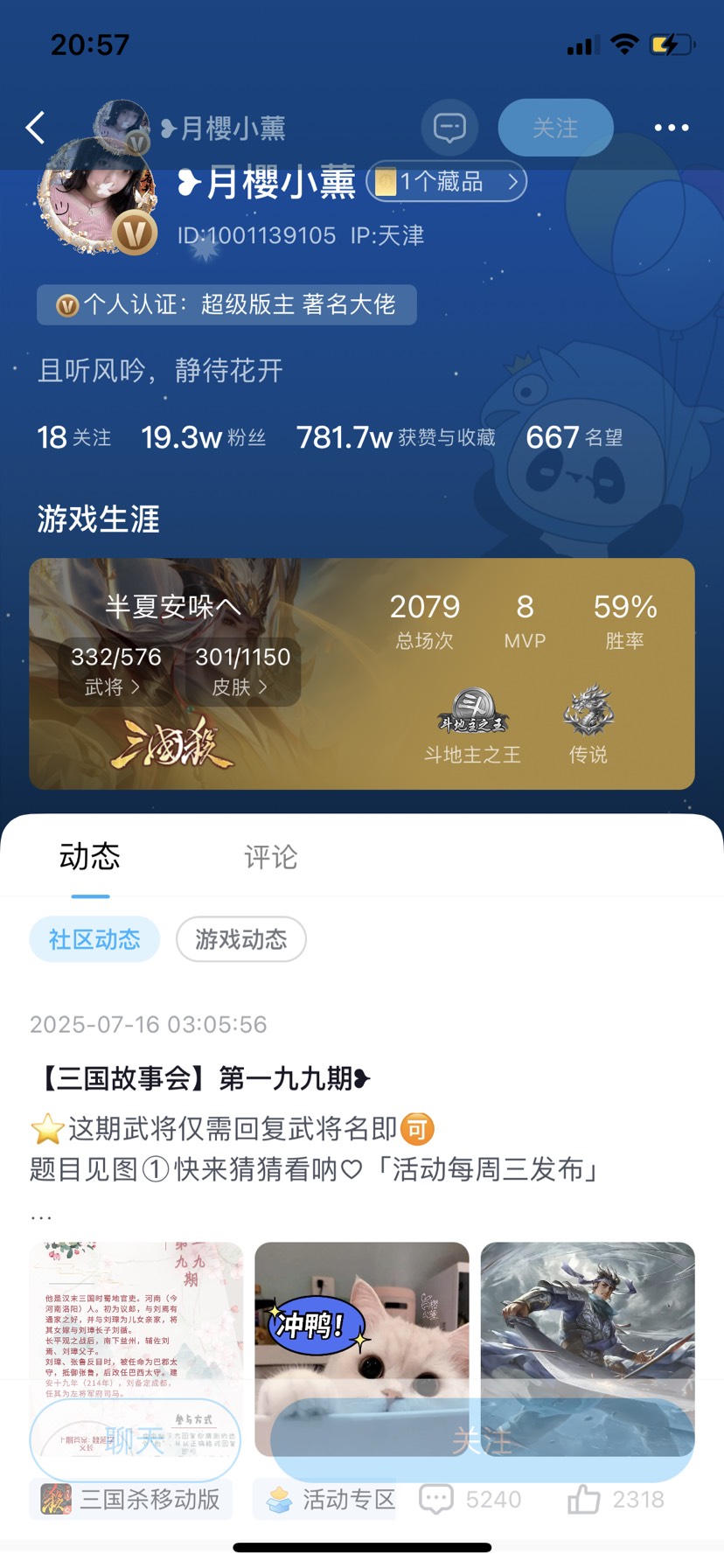724x1568 pixels.
Task: Open the warrior artwork thumbnail
Action: point(588,1312)
